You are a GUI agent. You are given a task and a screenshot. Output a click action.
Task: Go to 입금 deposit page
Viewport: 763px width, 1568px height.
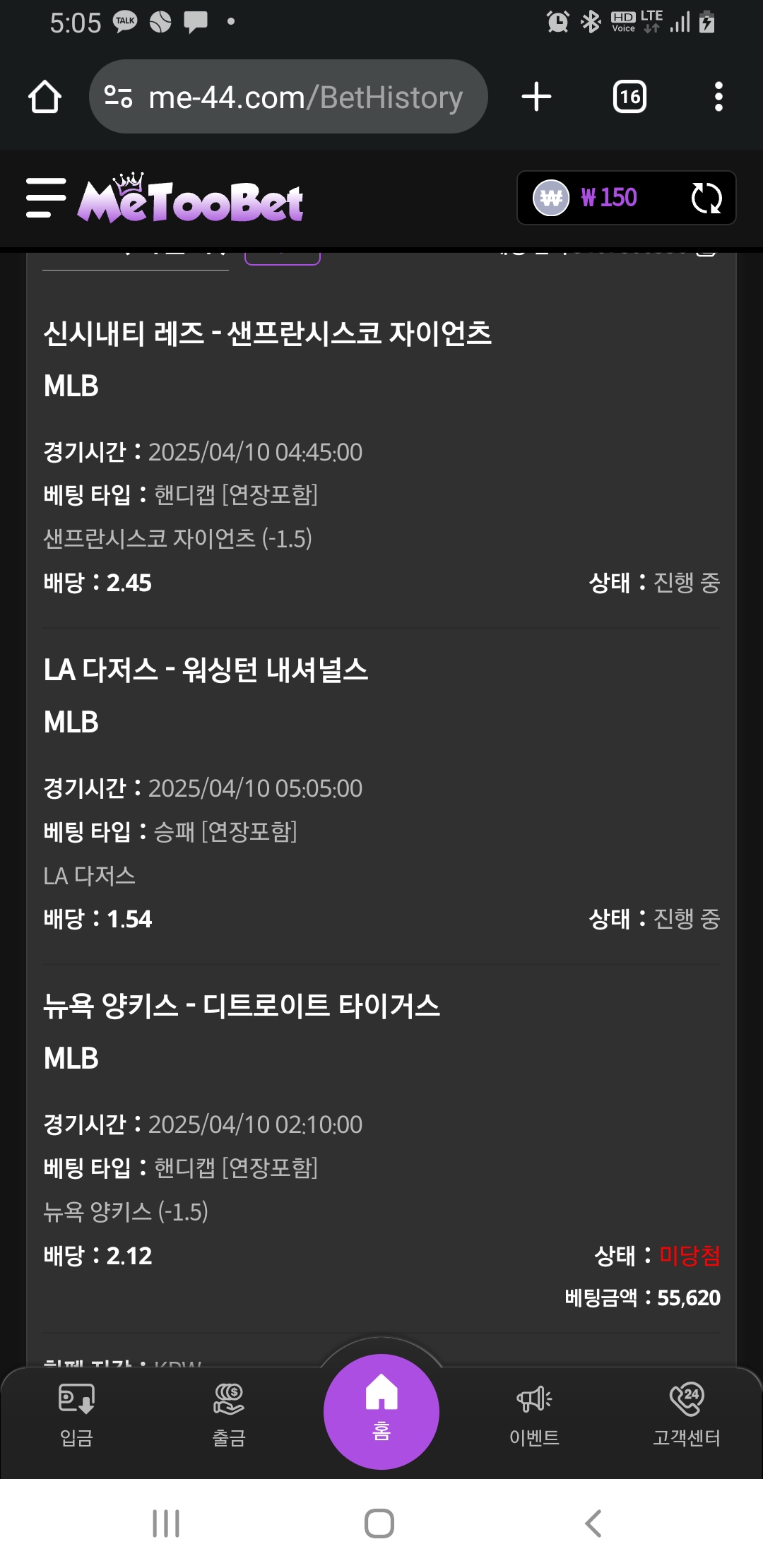[76, 1415]
